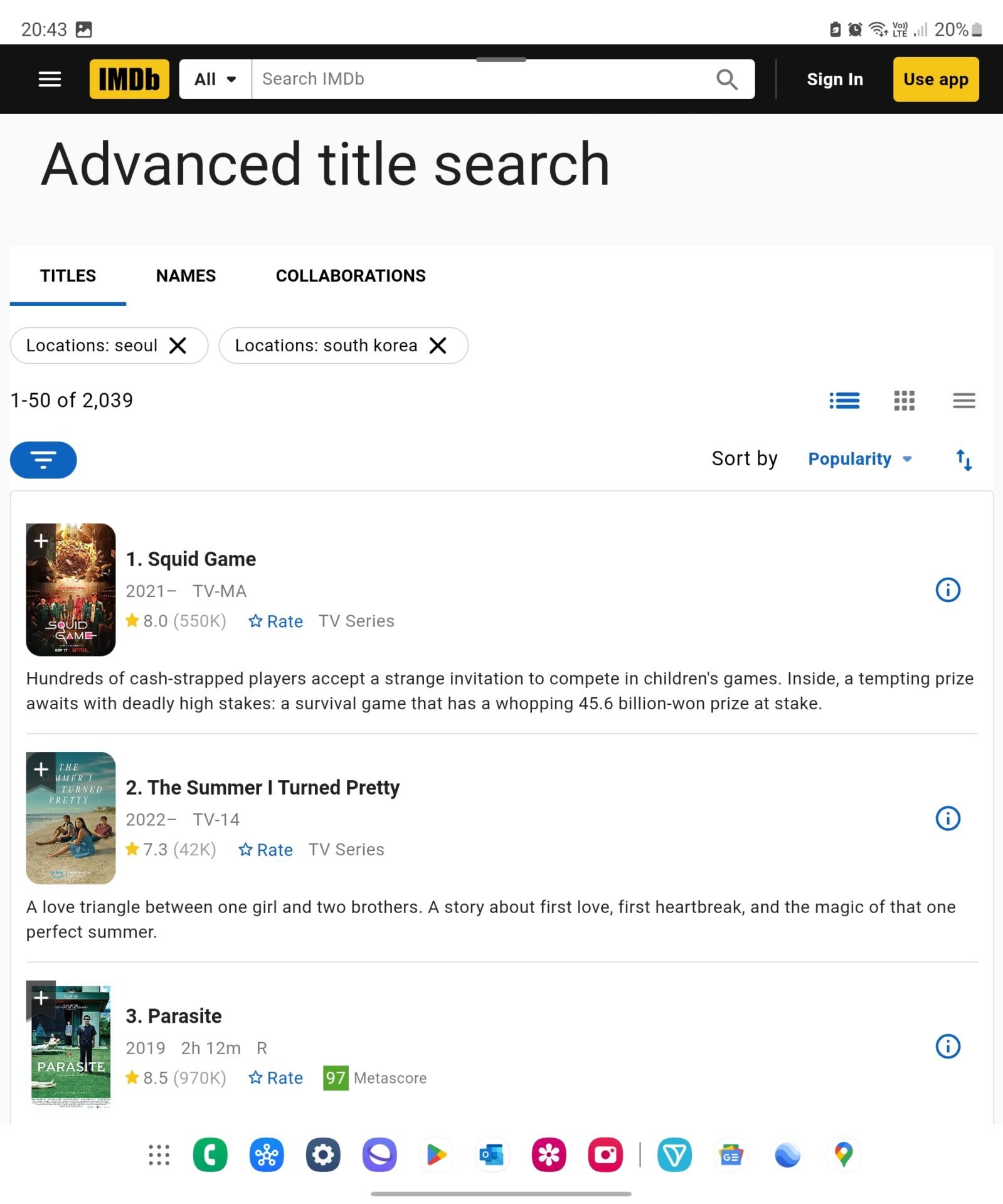Add Squid Game to watchlist

click(41, 541)
